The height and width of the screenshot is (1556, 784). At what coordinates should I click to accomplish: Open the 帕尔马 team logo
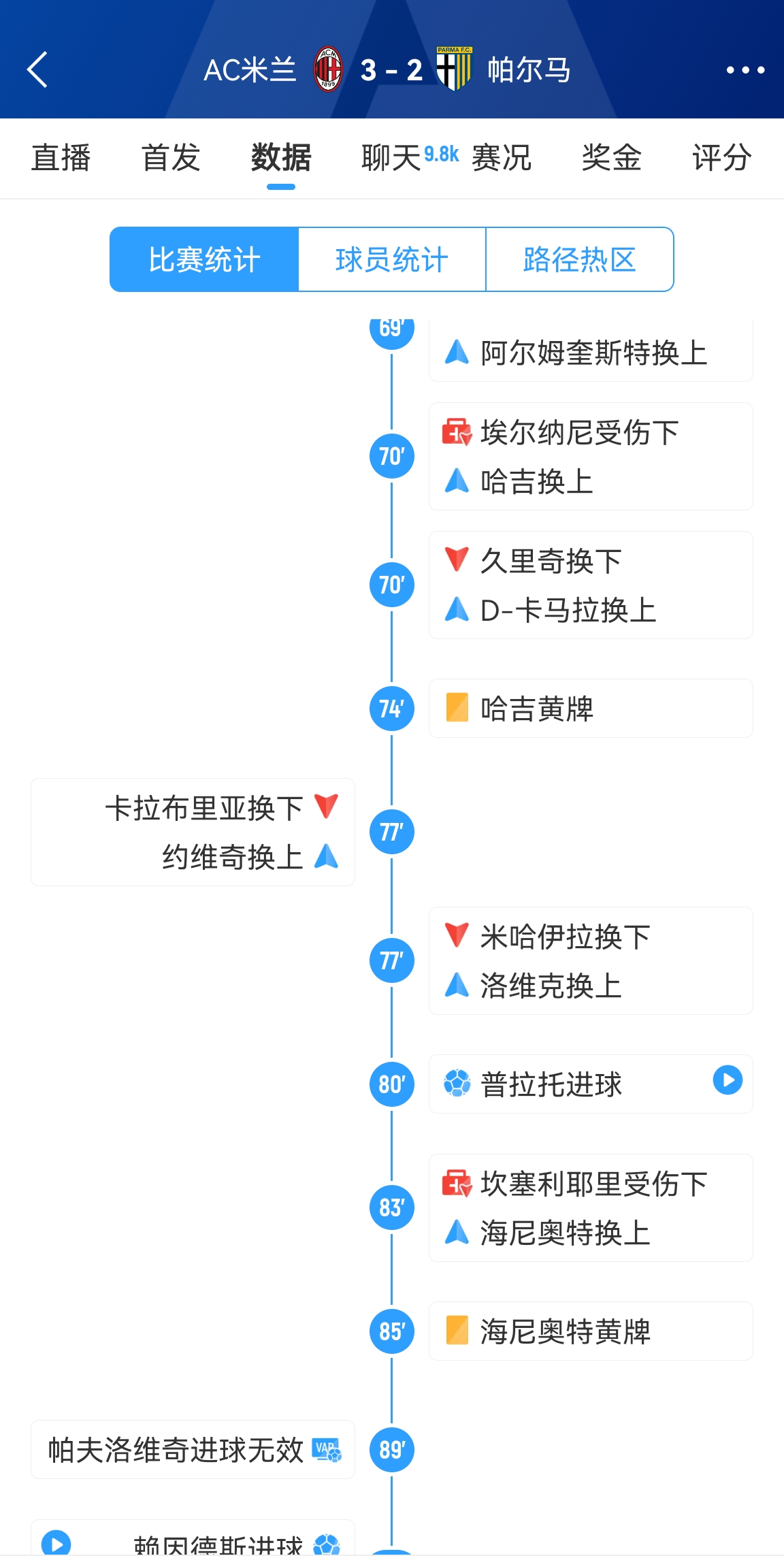pyautogui.click(x=454, y=69)
